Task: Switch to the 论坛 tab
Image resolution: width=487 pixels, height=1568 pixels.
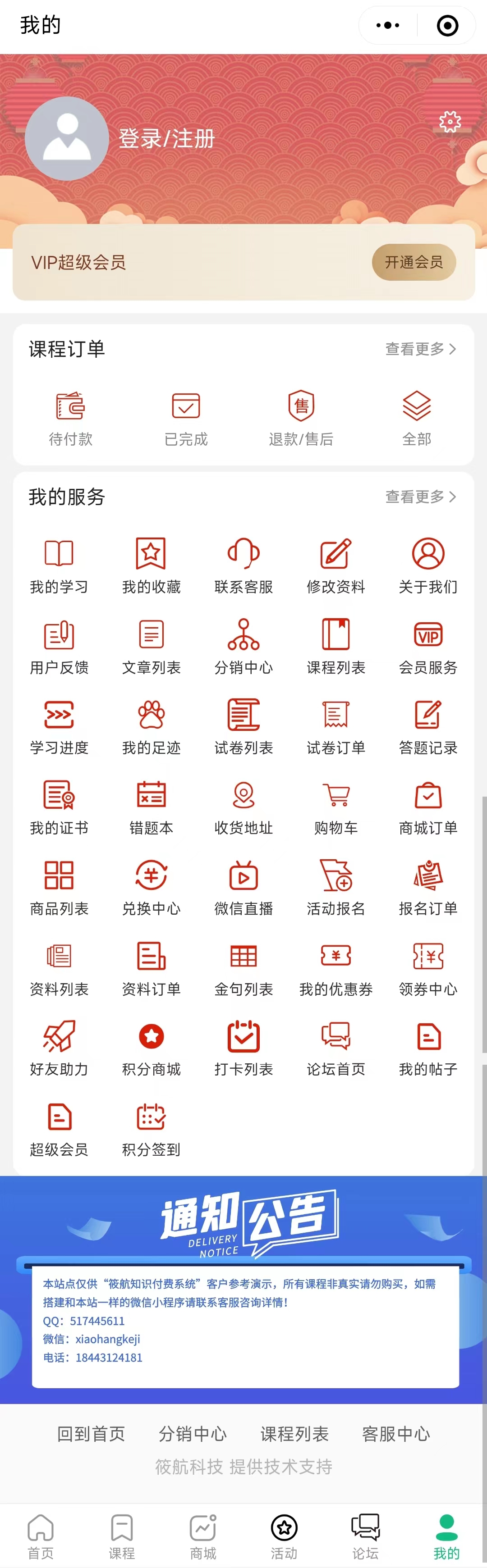Action: tap(365, 1536)
